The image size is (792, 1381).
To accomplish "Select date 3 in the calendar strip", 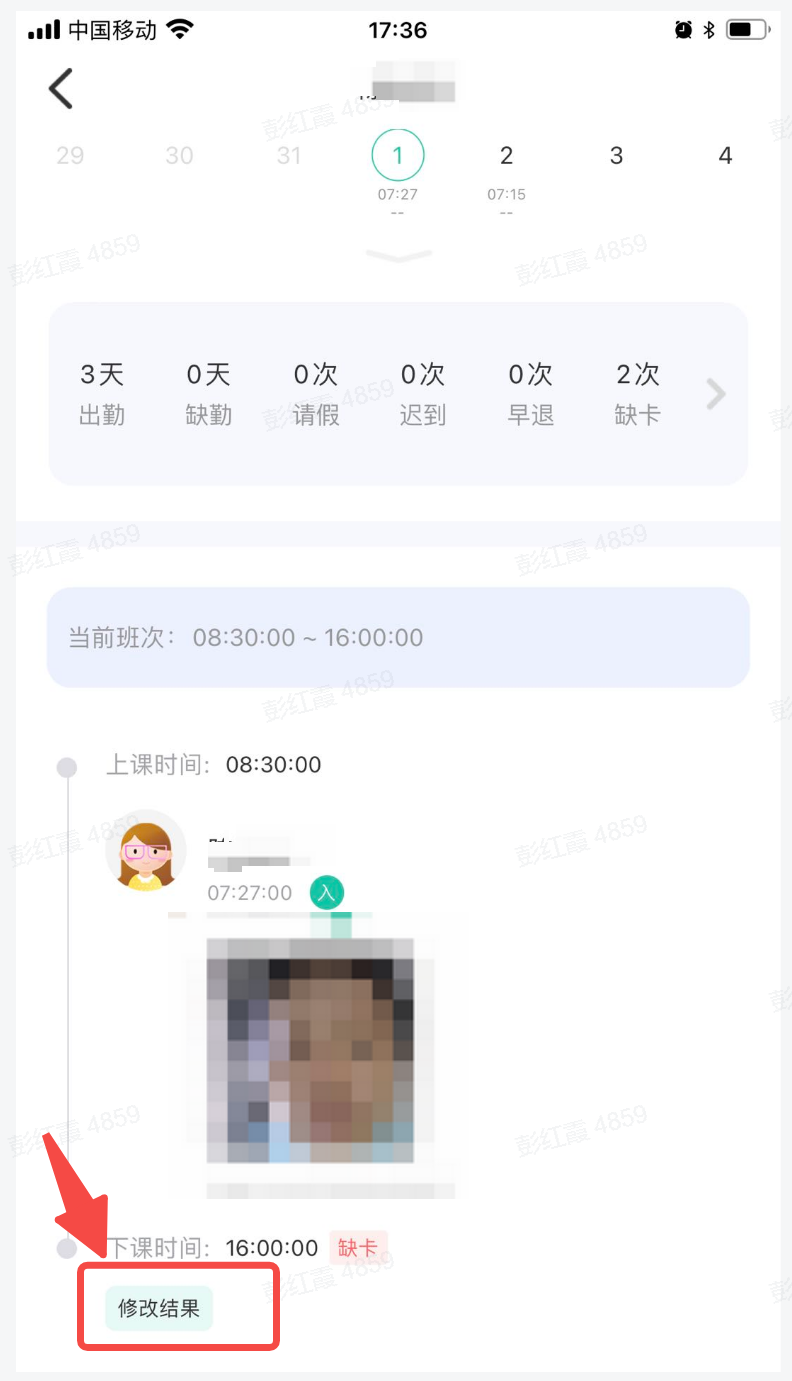I will (x=616, y=156).
